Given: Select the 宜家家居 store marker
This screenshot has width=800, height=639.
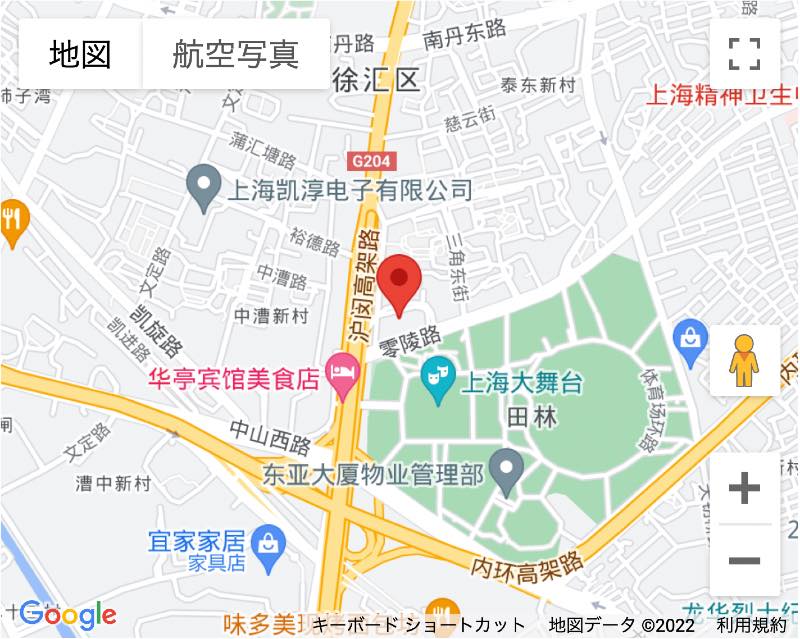Looking at the screenshot, I should [268, 544].
